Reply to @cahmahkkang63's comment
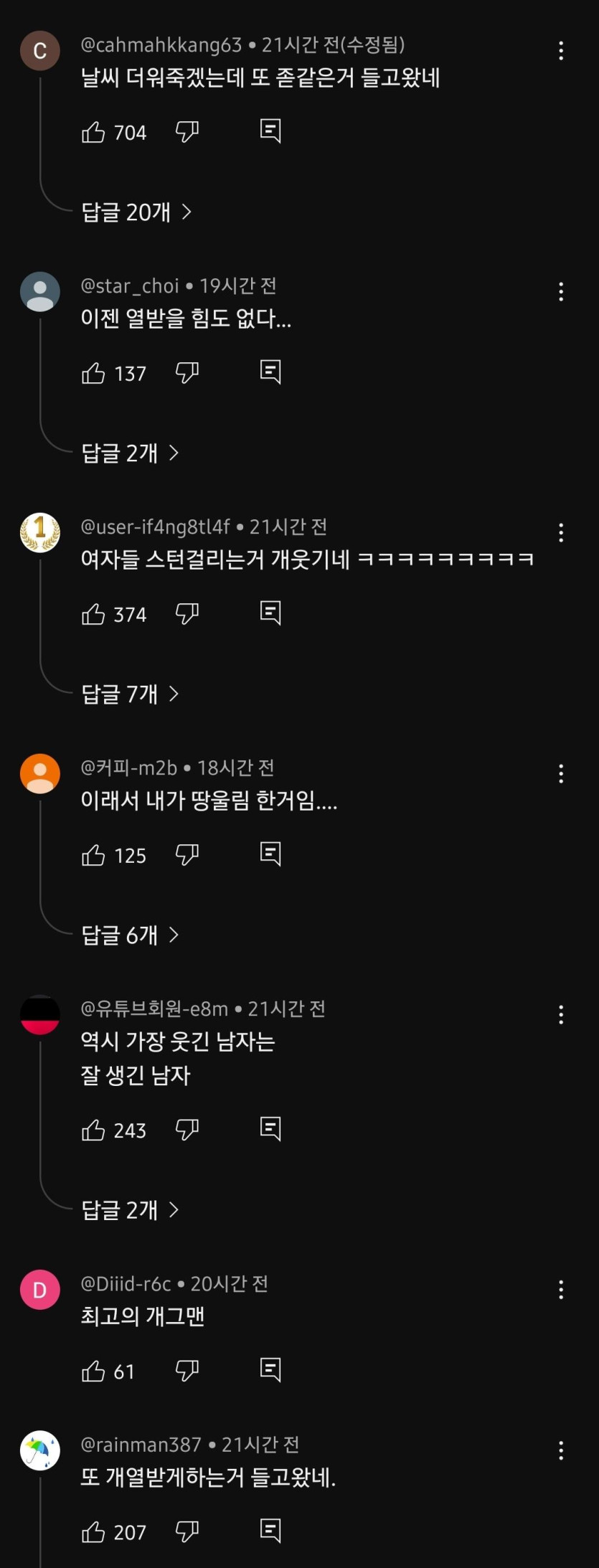 270,131
